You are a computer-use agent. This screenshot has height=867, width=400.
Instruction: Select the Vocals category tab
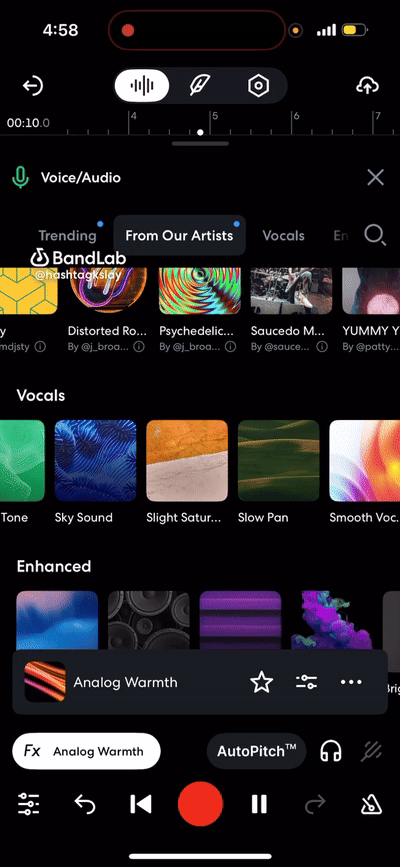(x=283, y=236)
